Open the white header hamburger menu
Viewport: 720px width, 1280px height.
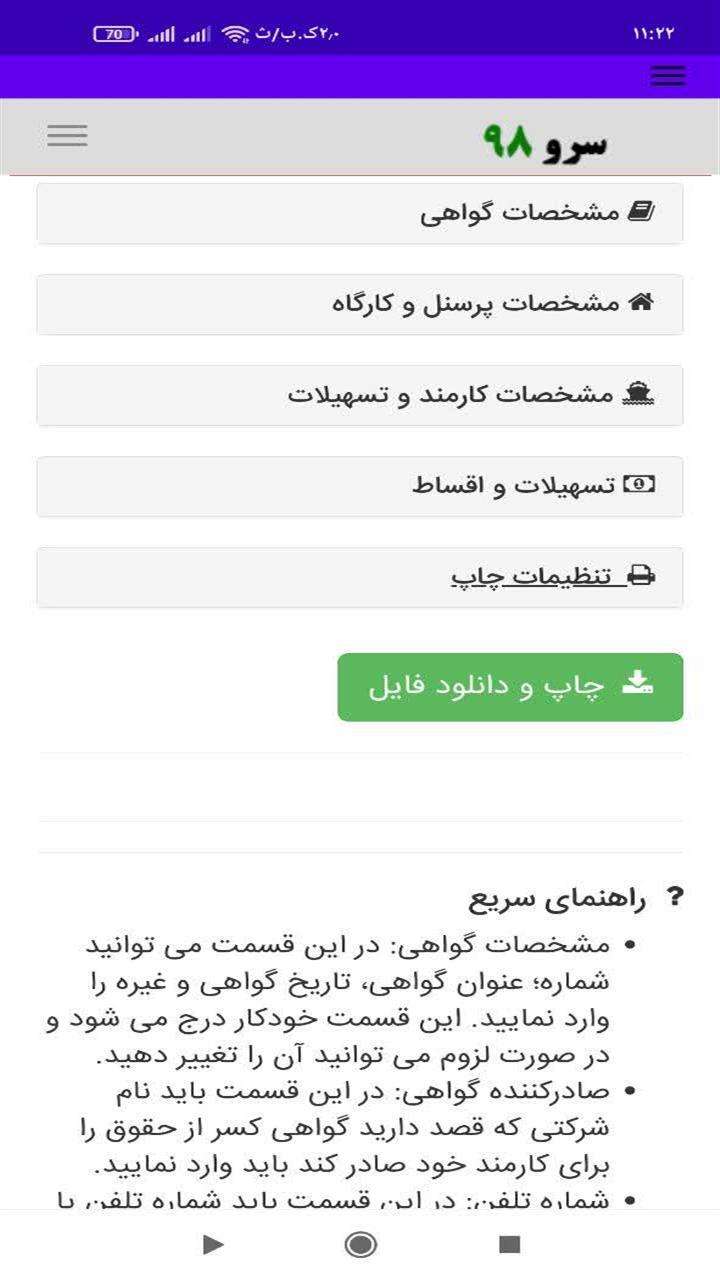67,135
